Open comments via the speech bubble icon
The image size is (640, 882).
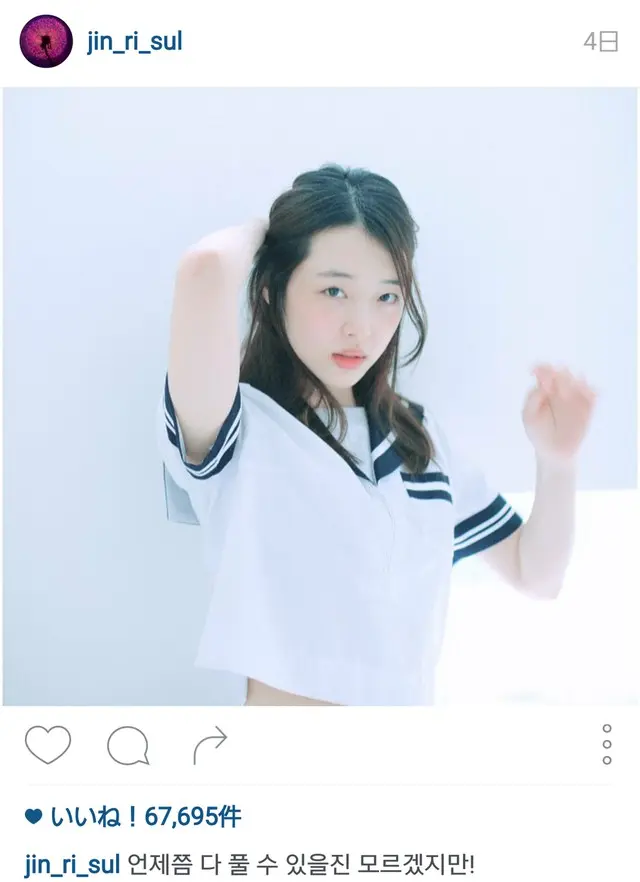click(128, 746)
